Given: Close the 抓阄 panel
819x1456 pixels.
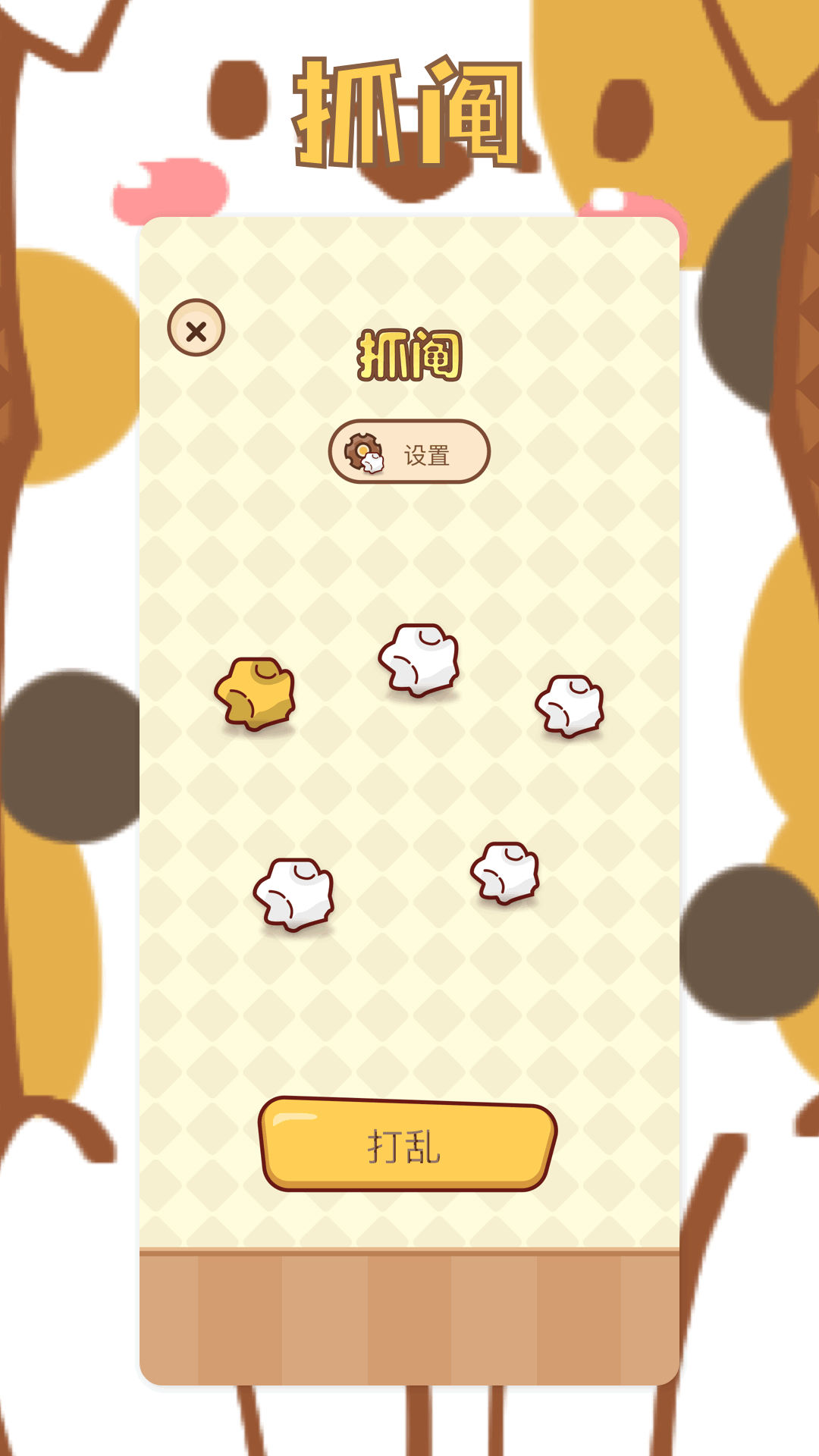Looking at the screenshot, I should pyautogui.click(x=196, y=328).
